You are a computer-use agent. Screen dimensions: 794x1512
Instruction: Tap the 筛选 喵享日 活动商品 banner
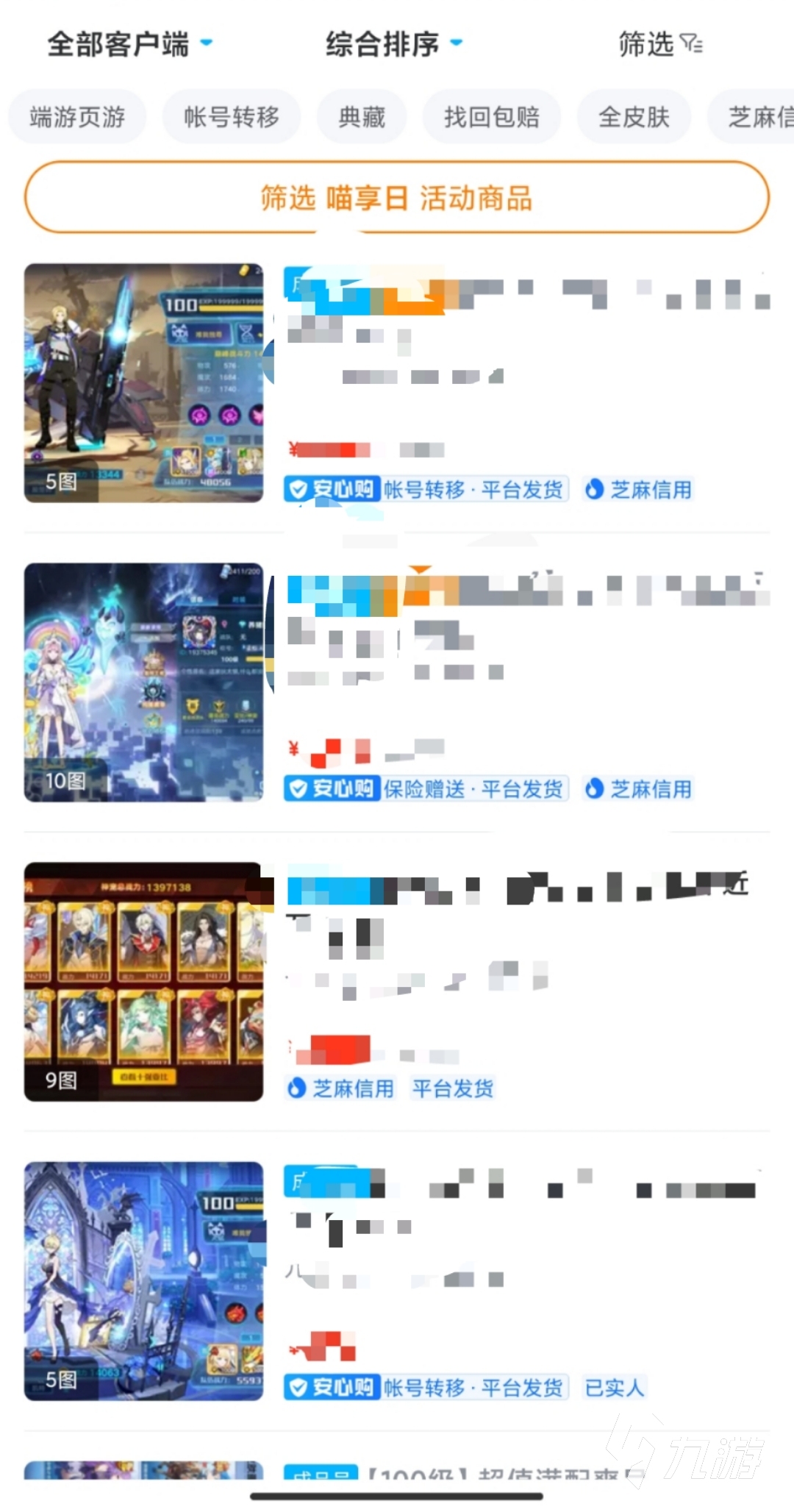pos(397,198)
